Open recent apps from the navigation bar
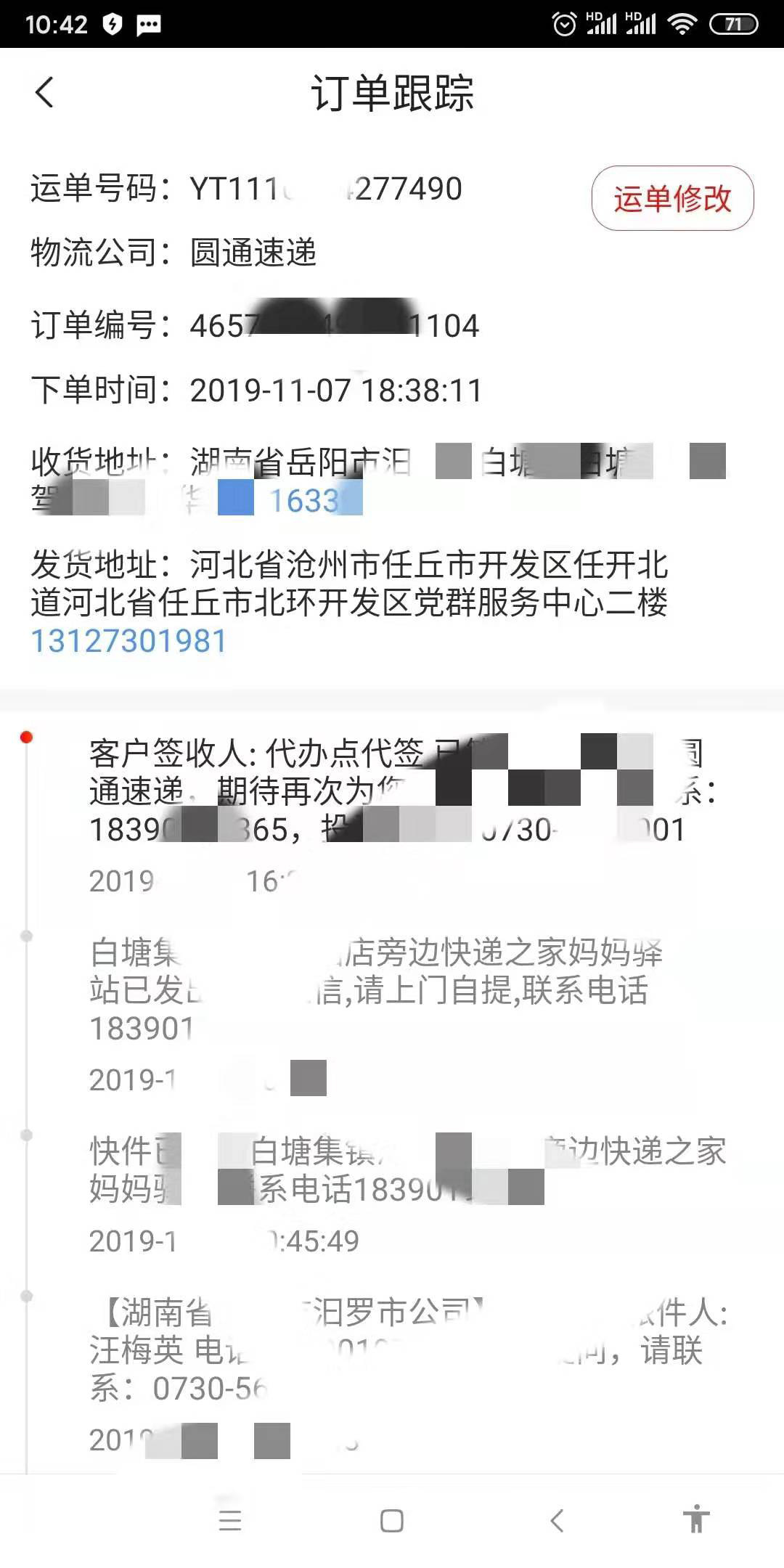The height and width of the screenshot is (1568, 784). click(230, 1520)
